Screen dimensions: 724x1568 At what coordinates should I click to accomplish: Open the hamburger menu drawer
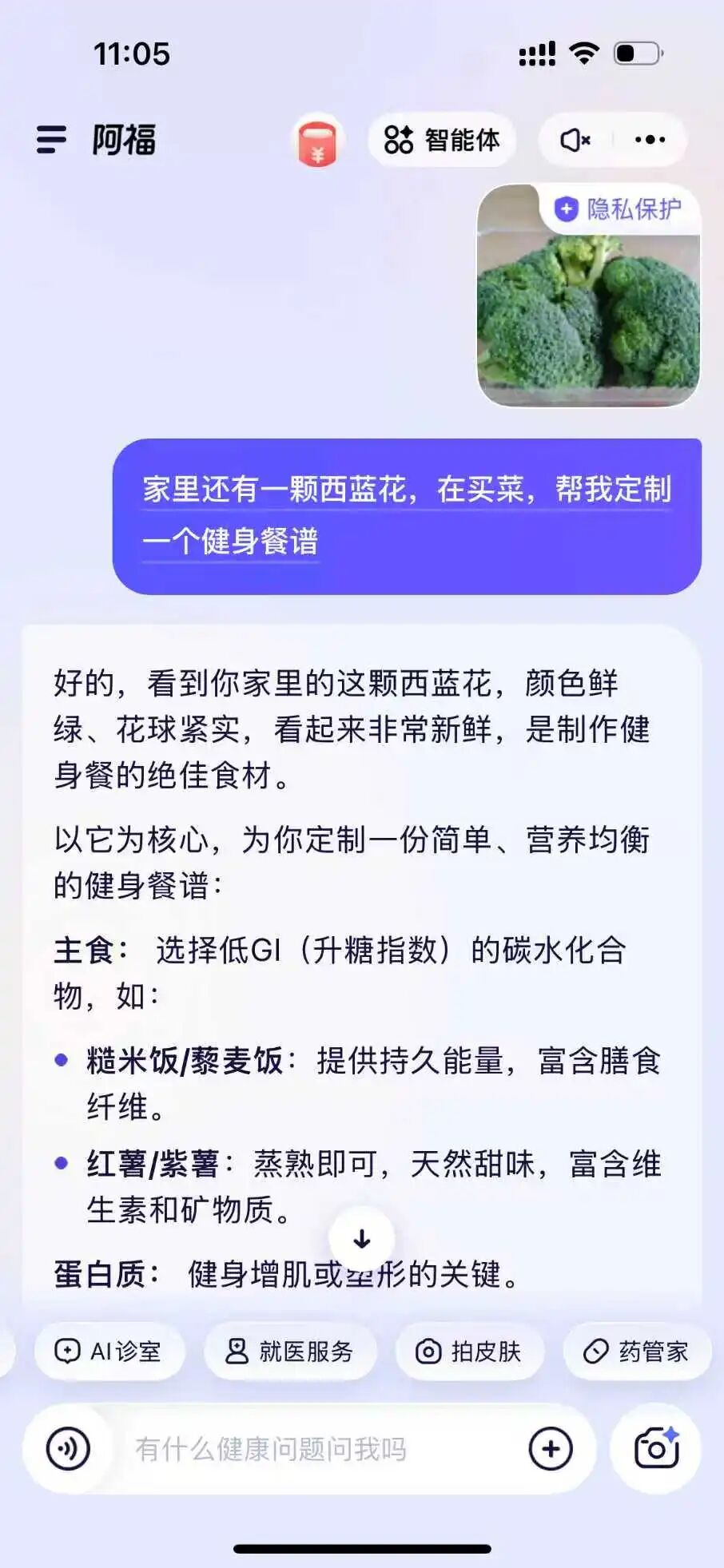[x=52, y=140]
